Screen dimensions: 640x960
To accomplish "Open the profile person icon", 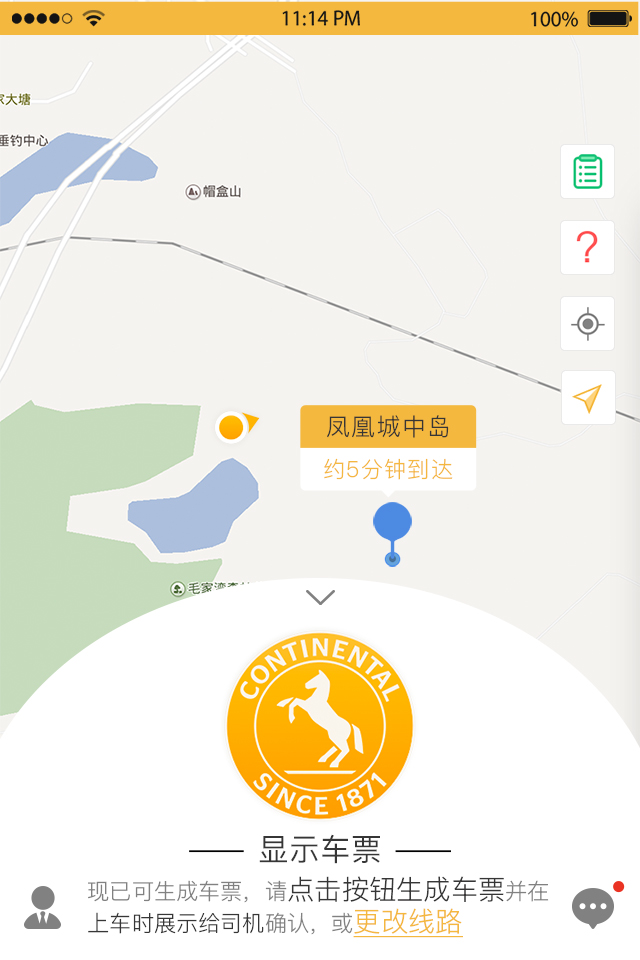I will pos(42,907).
